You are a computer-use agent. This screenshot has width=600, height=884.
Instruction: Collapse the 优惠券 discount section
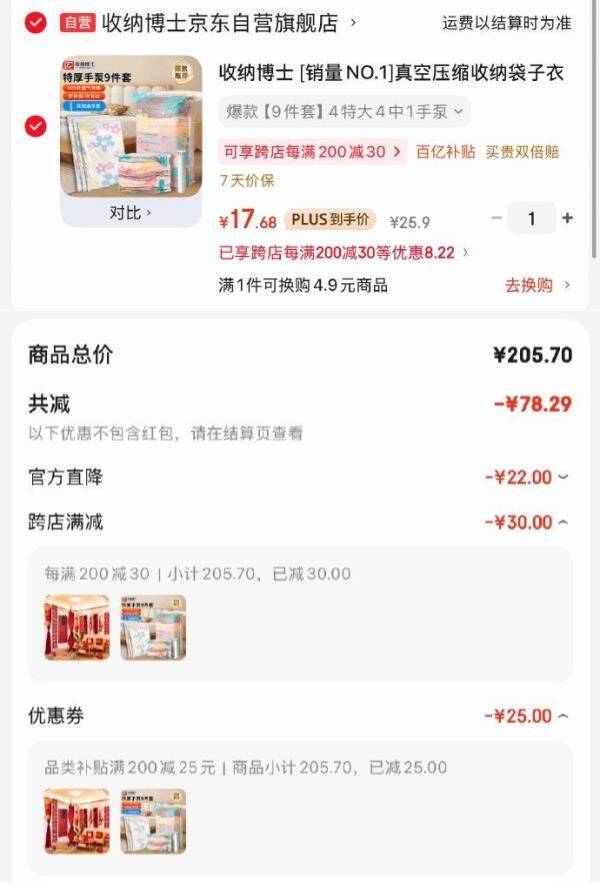click(527, 716)
